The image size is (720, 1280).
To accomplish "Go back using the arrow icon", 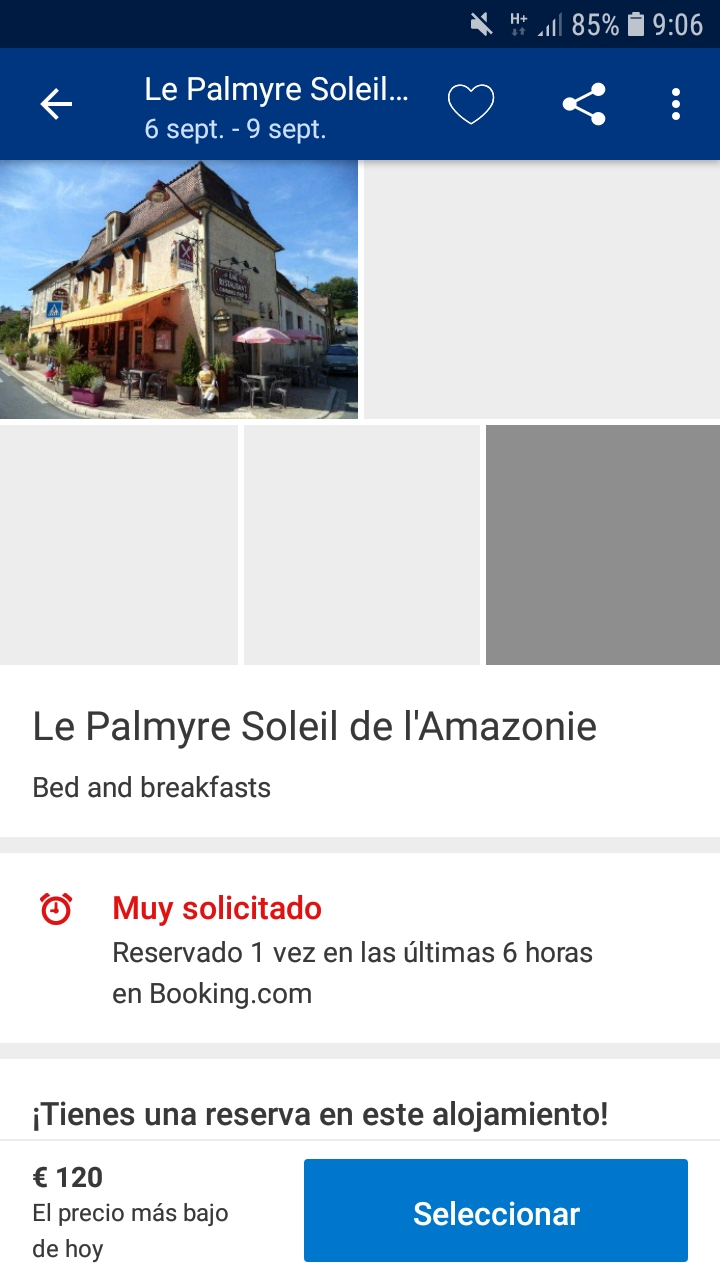I will pos(56,104).
